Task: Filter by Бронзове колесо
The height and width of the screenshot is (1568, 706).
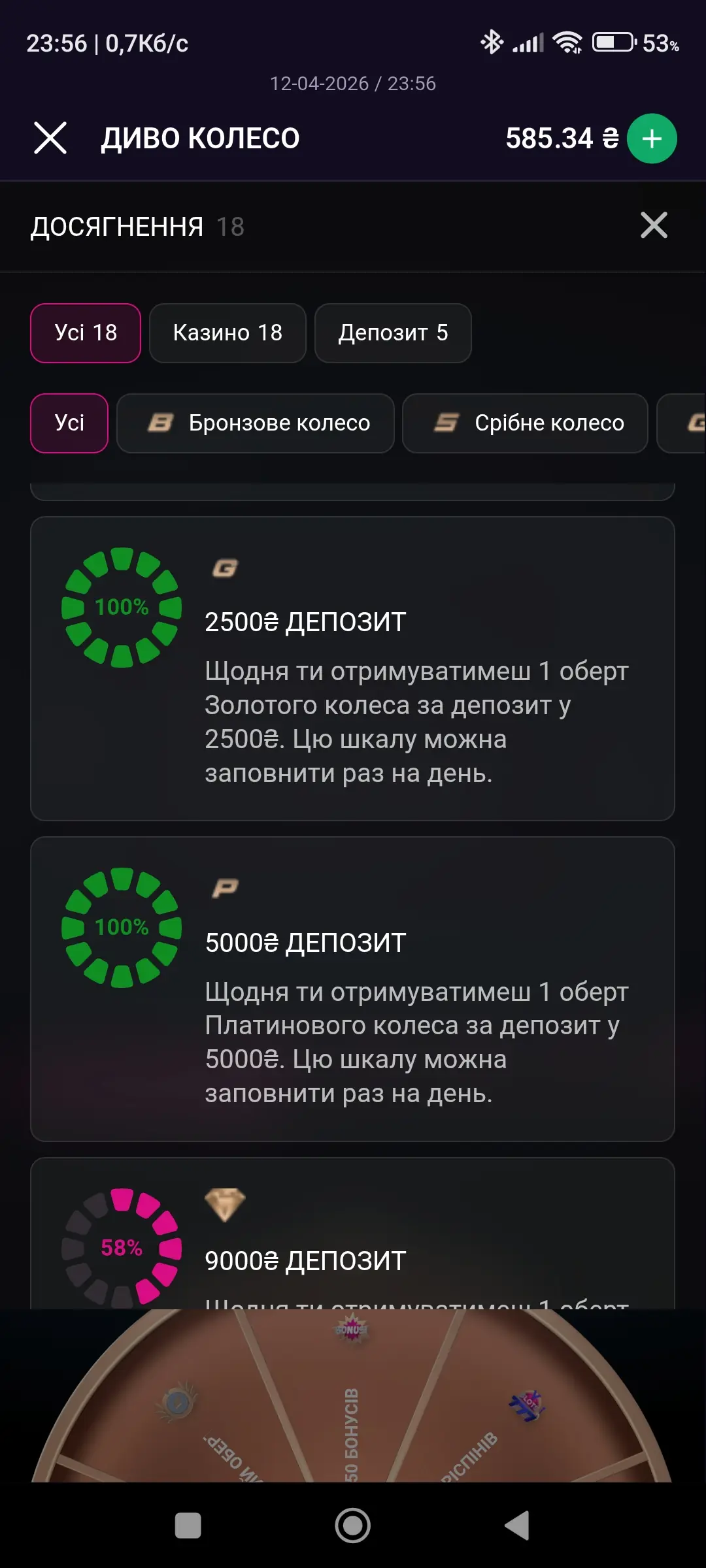Action: (256, 423)
